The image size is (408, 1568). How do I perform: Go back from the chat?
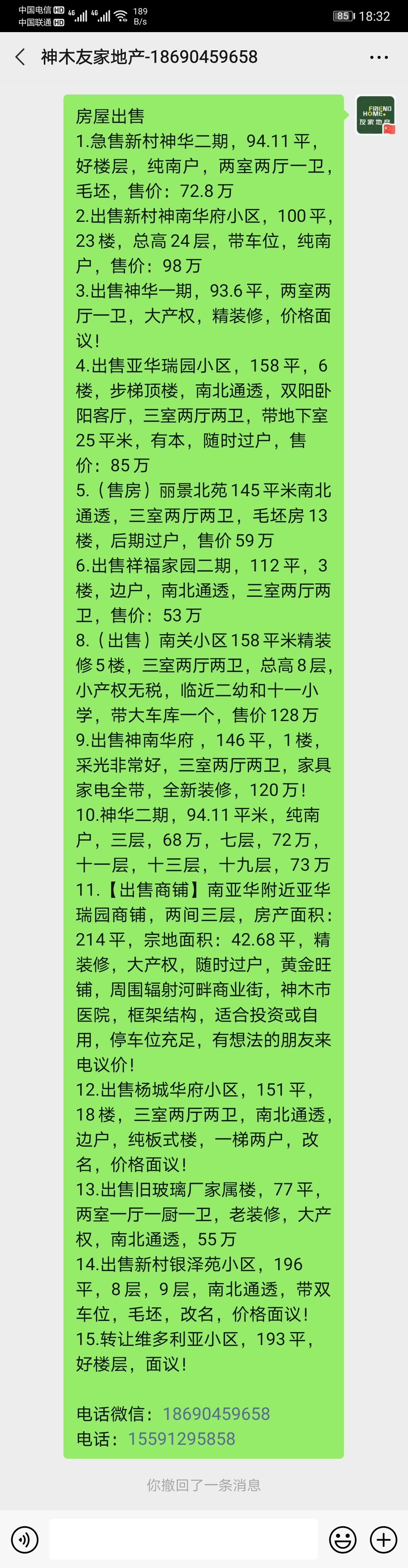pos(20,57)
